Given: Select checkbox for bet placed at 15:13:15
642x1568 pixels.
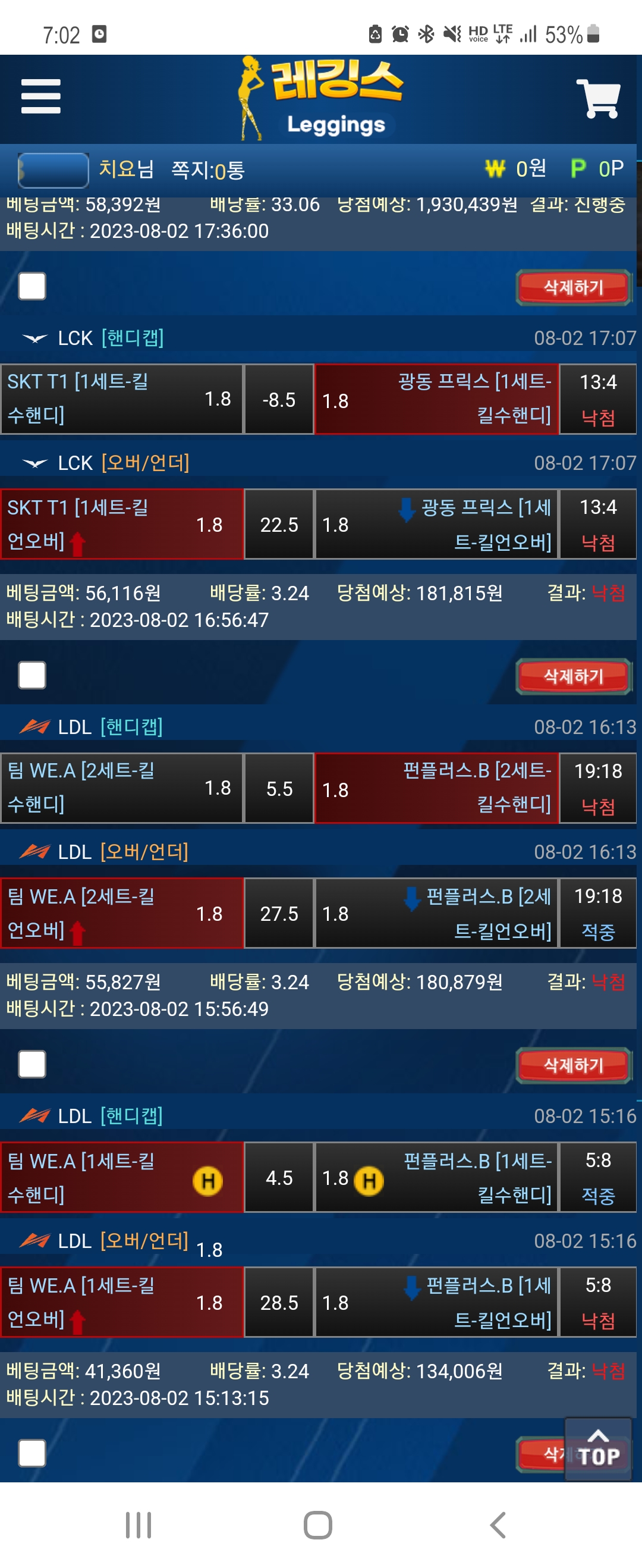Looking at the screenshot, I should [x=32, y=1453].
